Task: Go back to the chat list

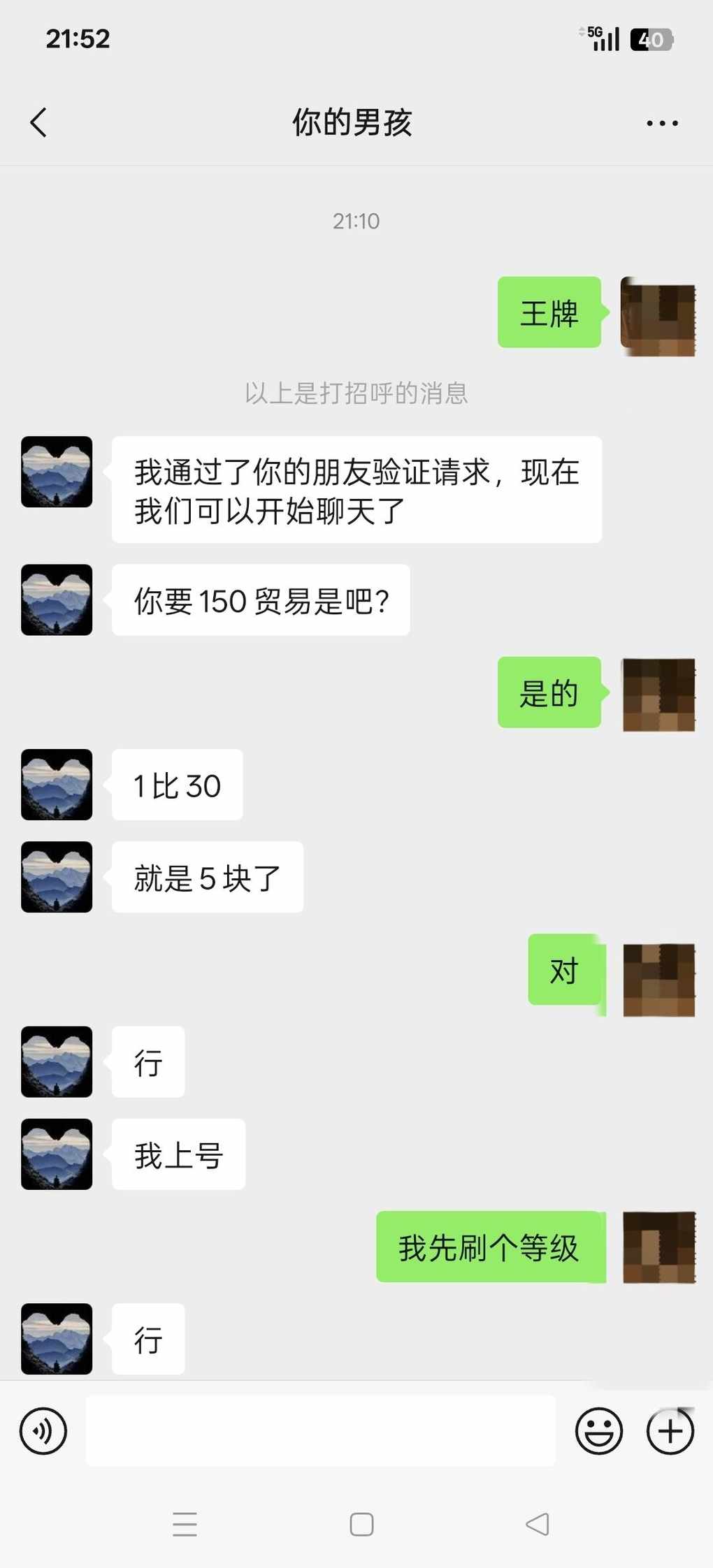Action: point(39,123)
